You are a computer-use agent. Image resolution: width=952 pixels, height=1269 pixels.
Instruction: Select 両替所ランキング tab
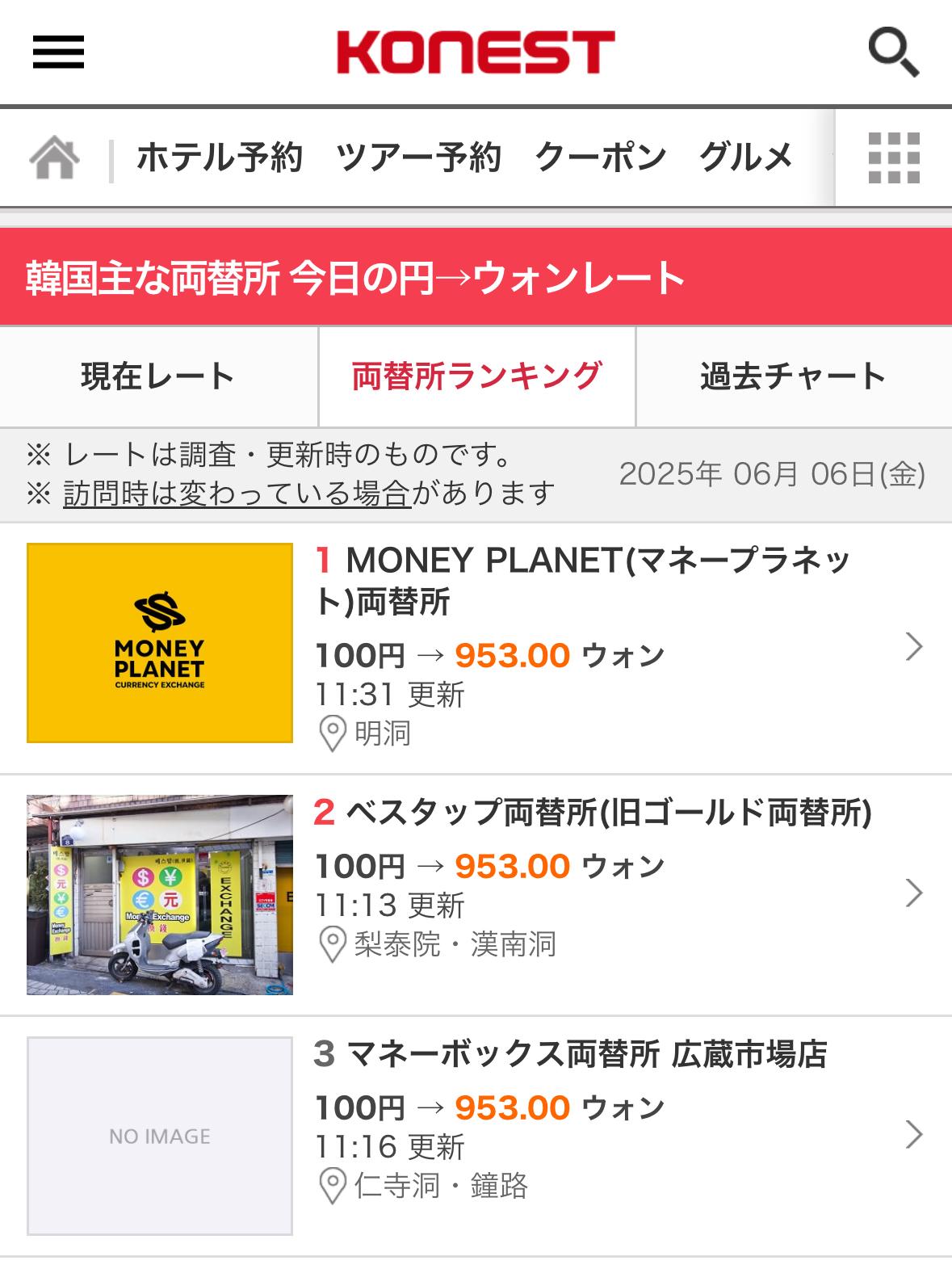pyautogui.click(x=476, y=376)
